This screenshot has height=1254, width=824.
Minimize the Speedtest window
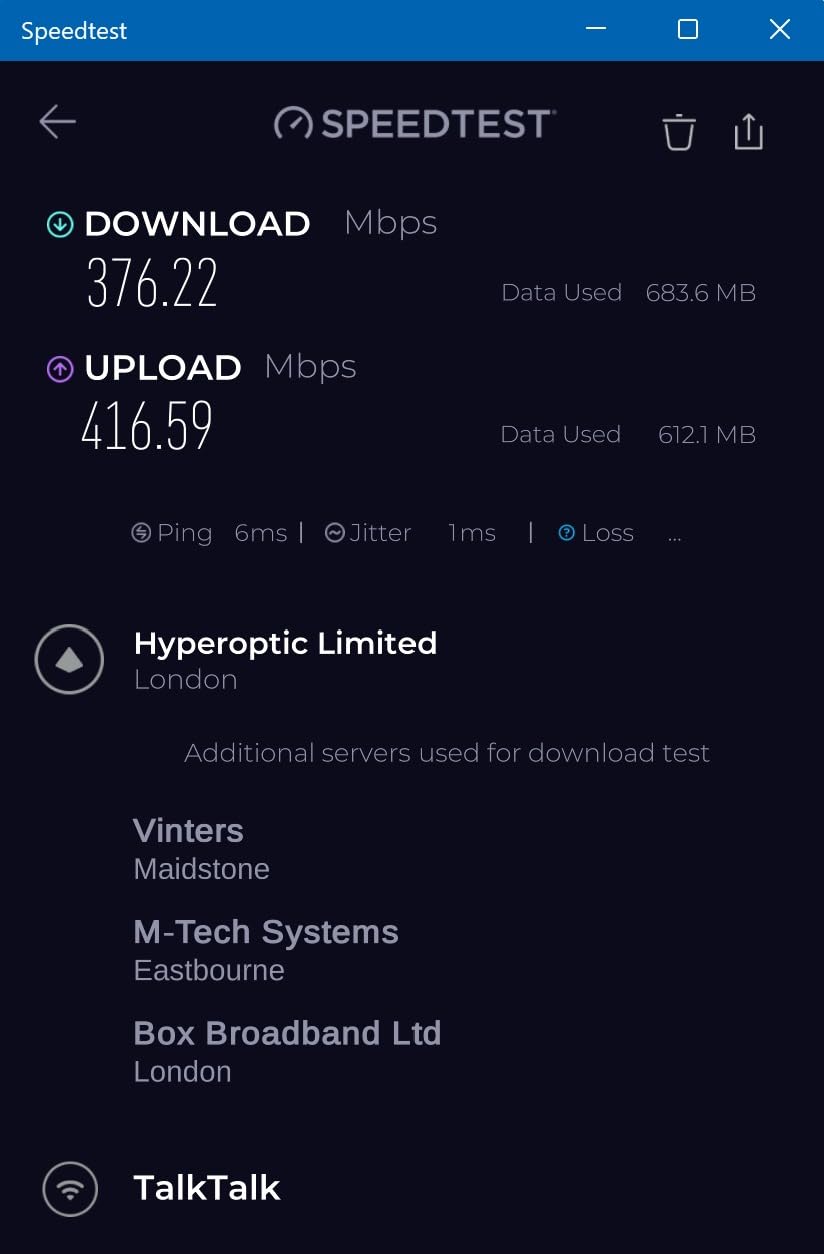tap(596, 30)
